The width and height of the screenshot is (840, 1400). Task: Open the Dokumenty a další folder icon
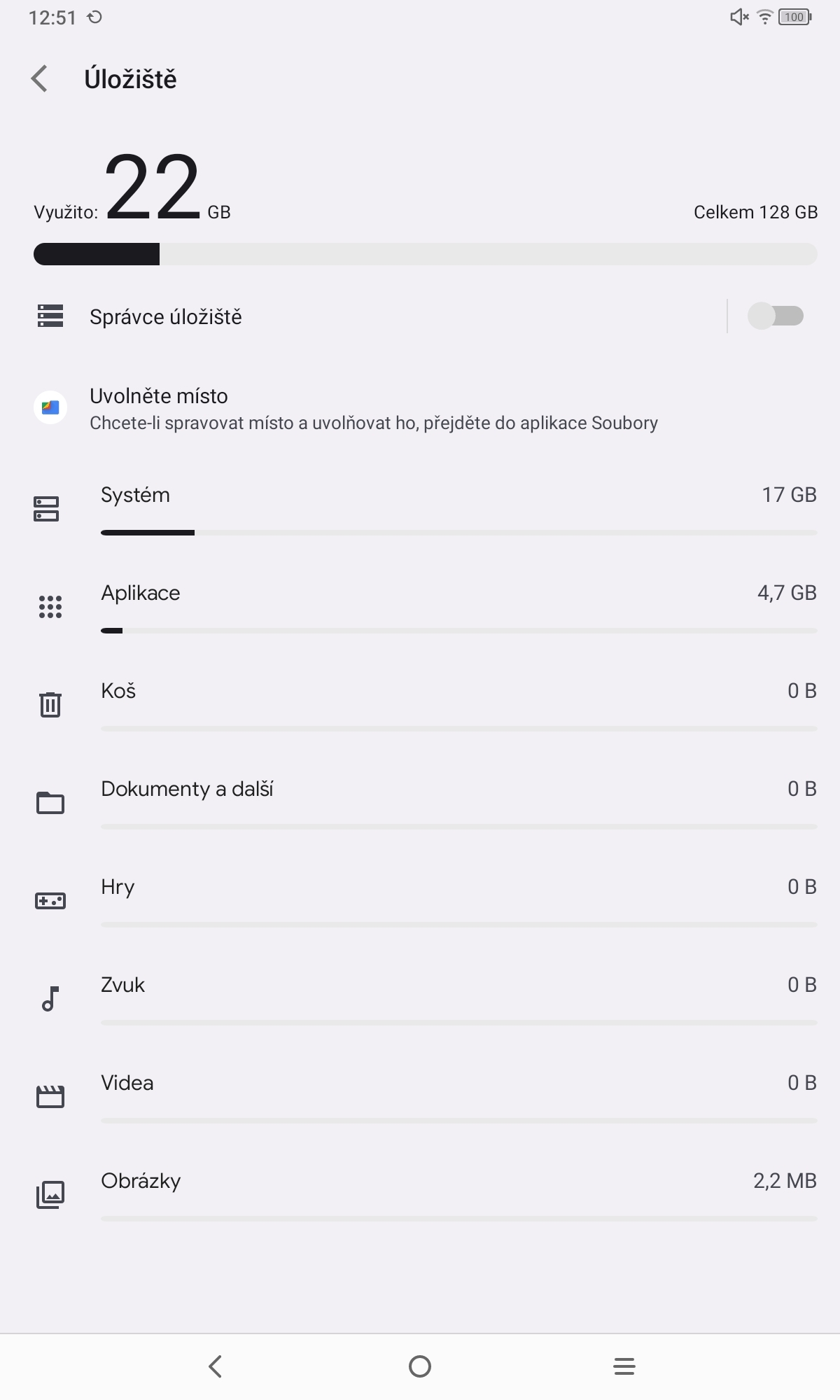[48, 804]
